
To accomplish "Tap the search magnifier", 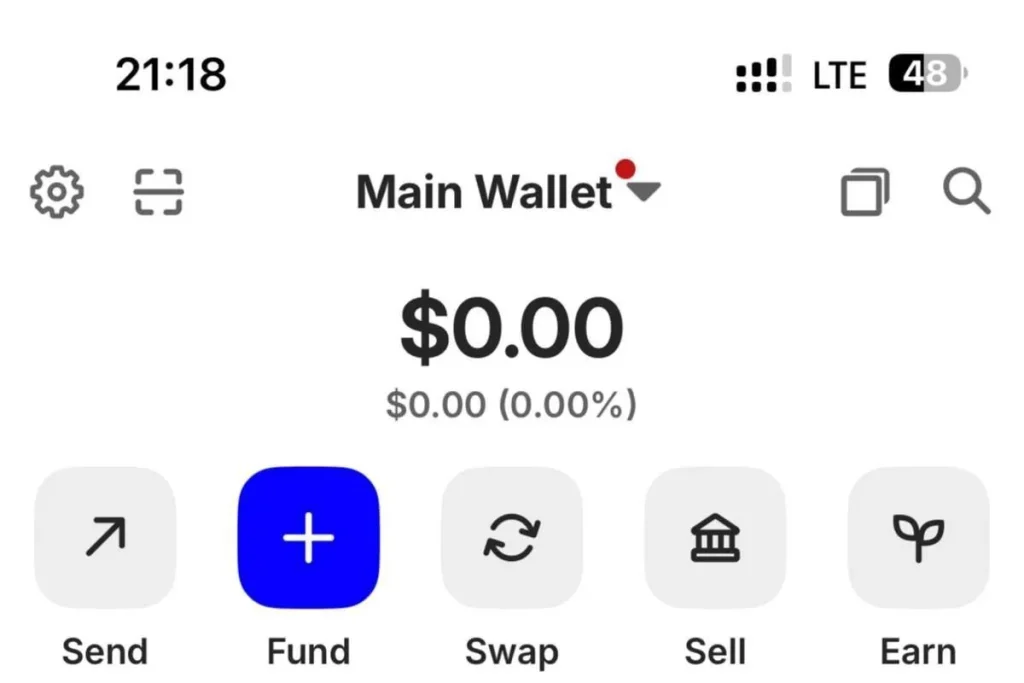I will [966, 191].
